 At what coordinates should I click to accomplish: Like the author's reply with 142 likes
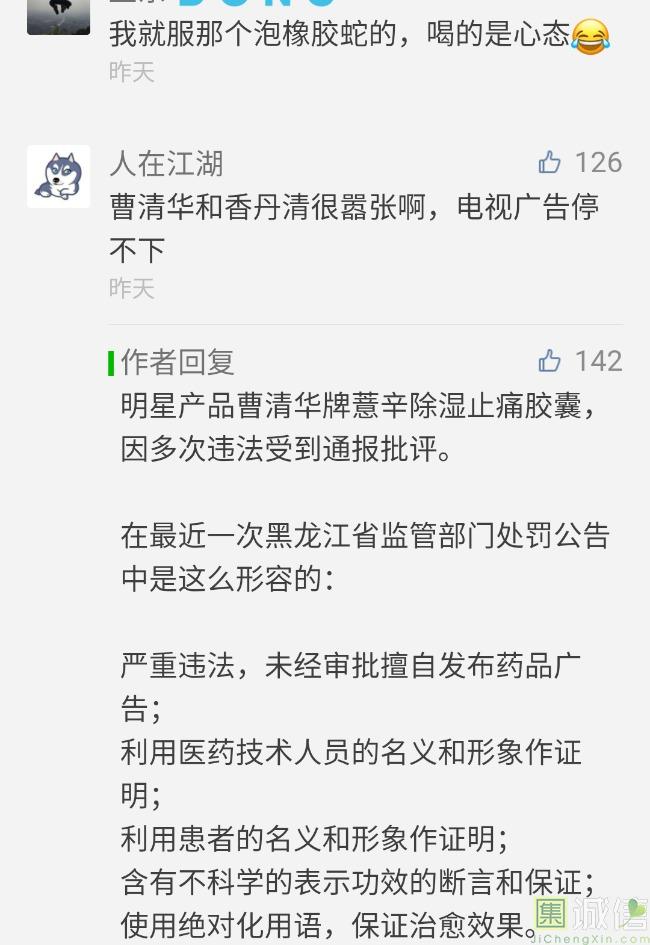coord(550,361)
